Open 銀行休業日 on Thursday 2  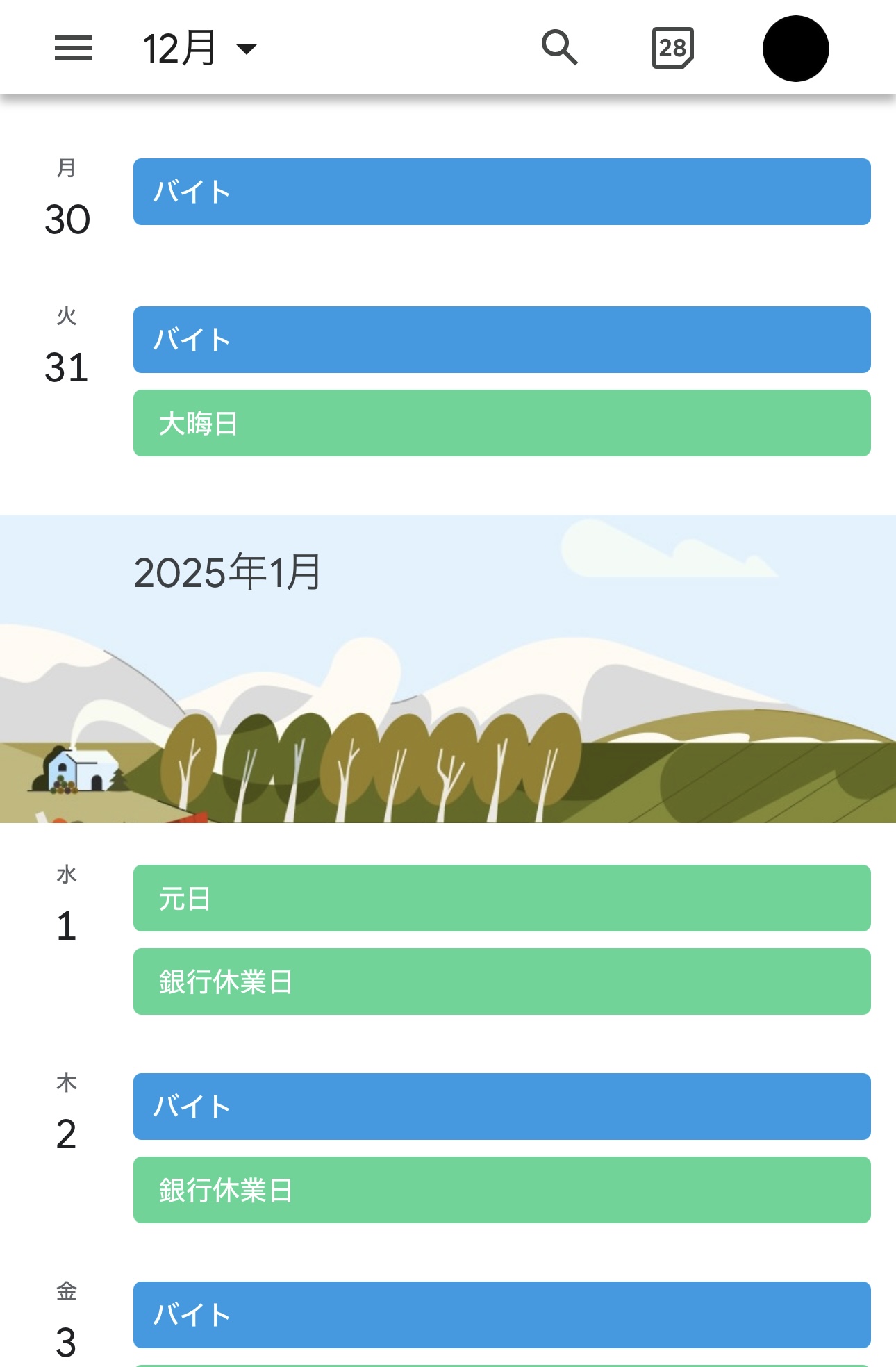[501, 1190]
